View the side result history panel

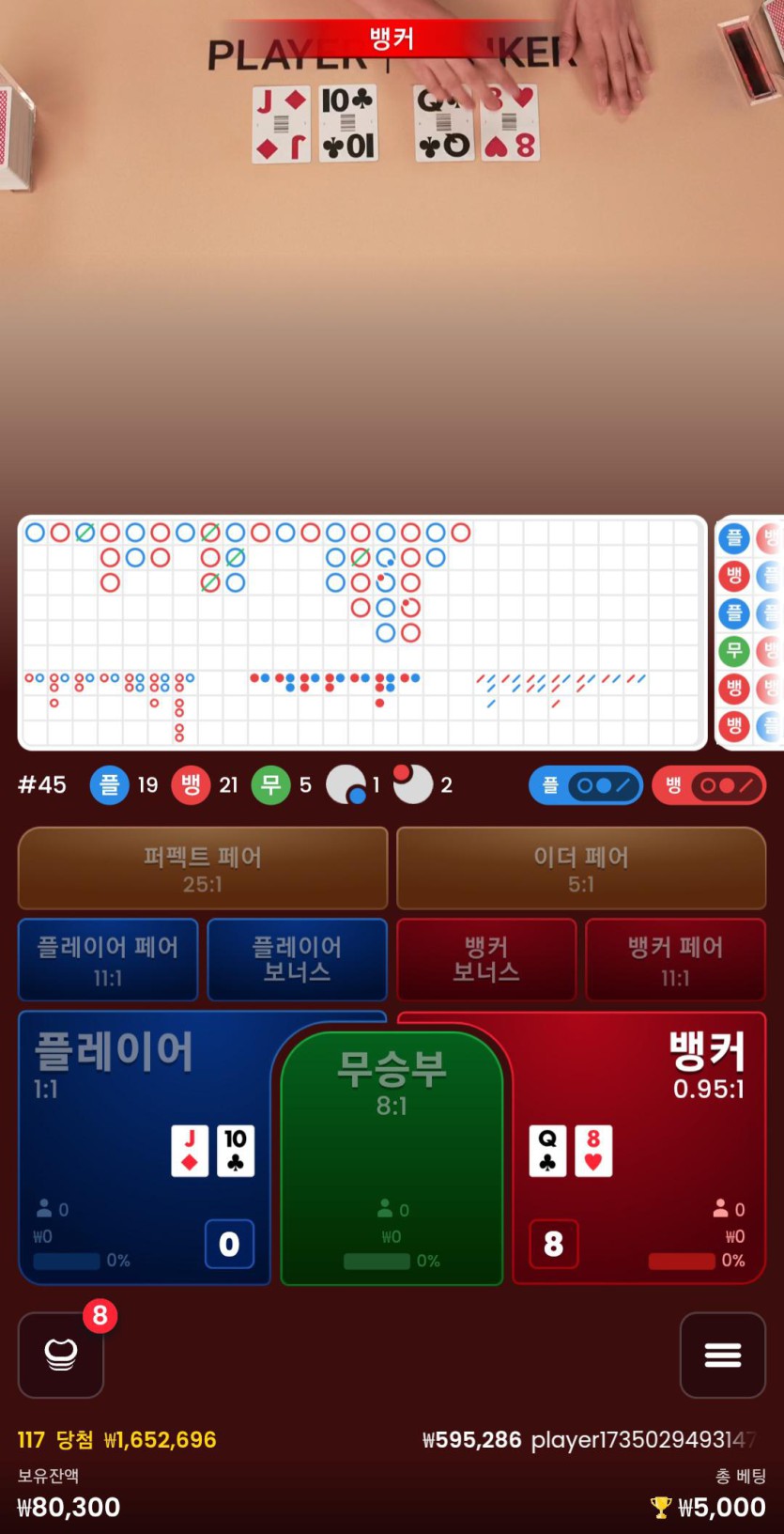750,632
